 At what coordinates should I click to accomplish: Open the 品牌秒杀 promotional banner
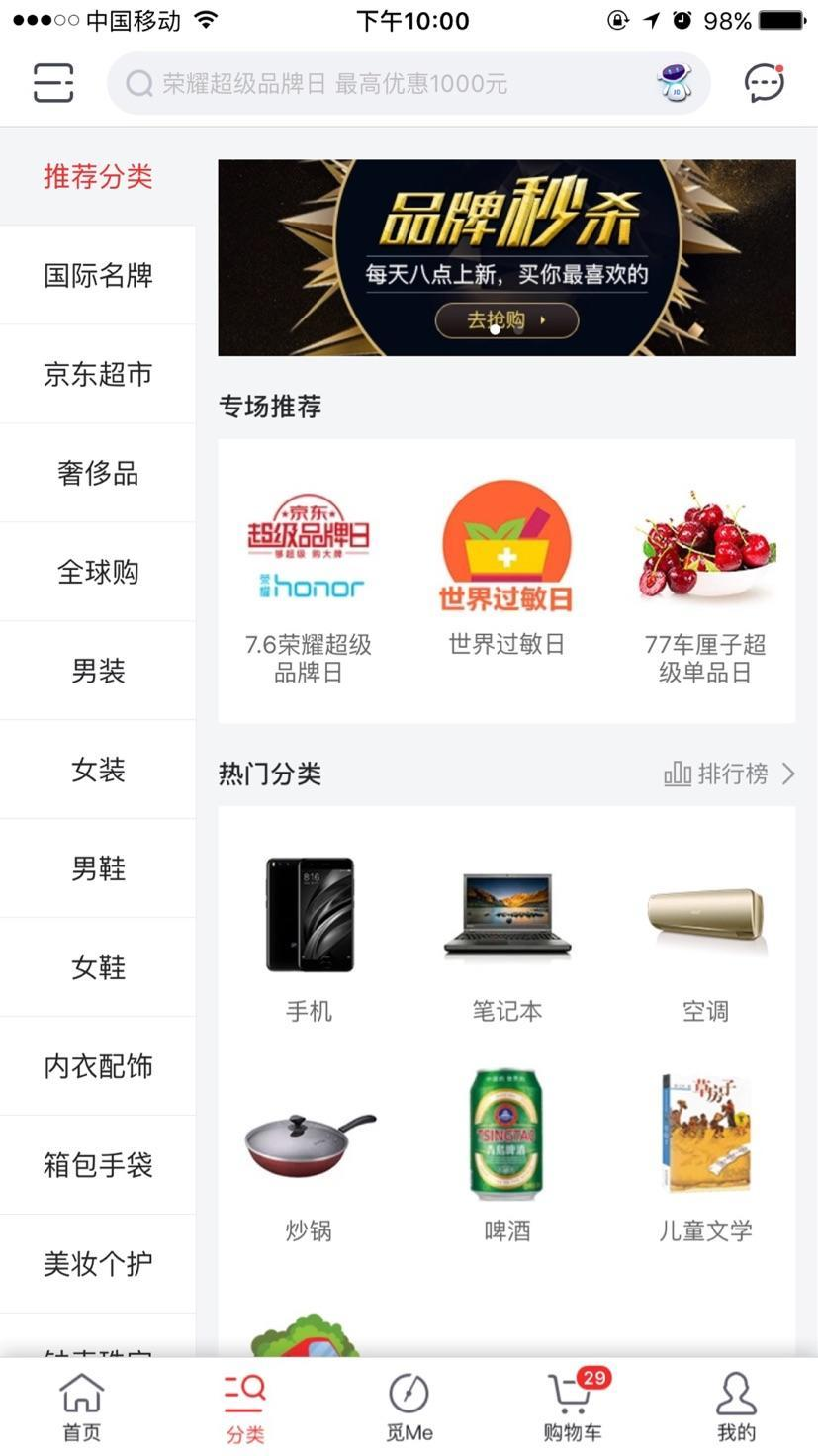pos(506,257)
